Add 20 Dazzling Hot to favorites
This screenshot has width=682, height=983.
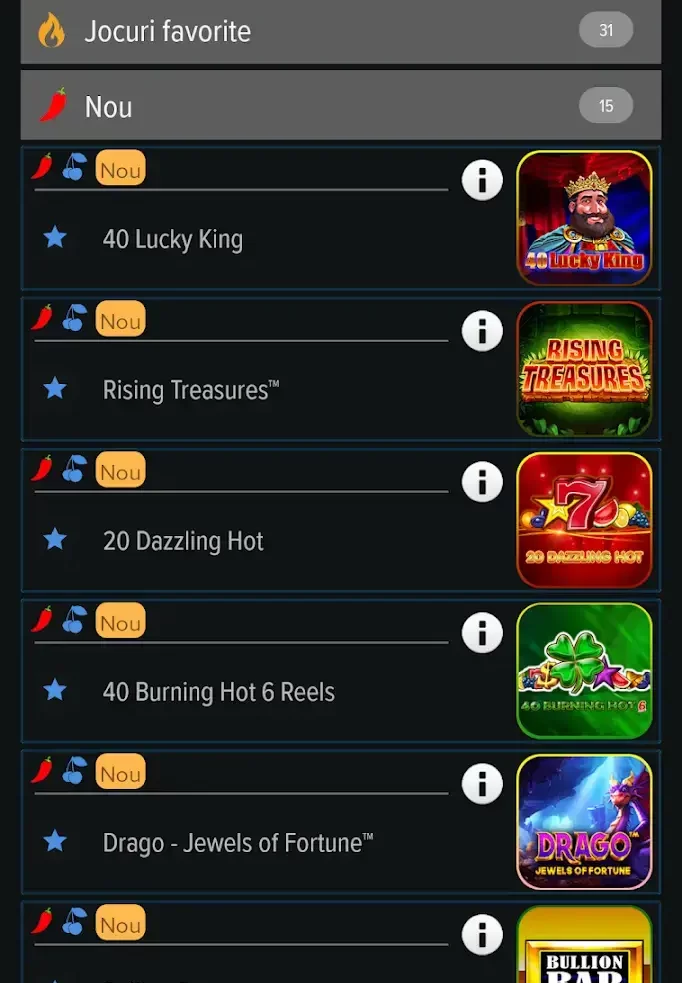click(55, 540)
